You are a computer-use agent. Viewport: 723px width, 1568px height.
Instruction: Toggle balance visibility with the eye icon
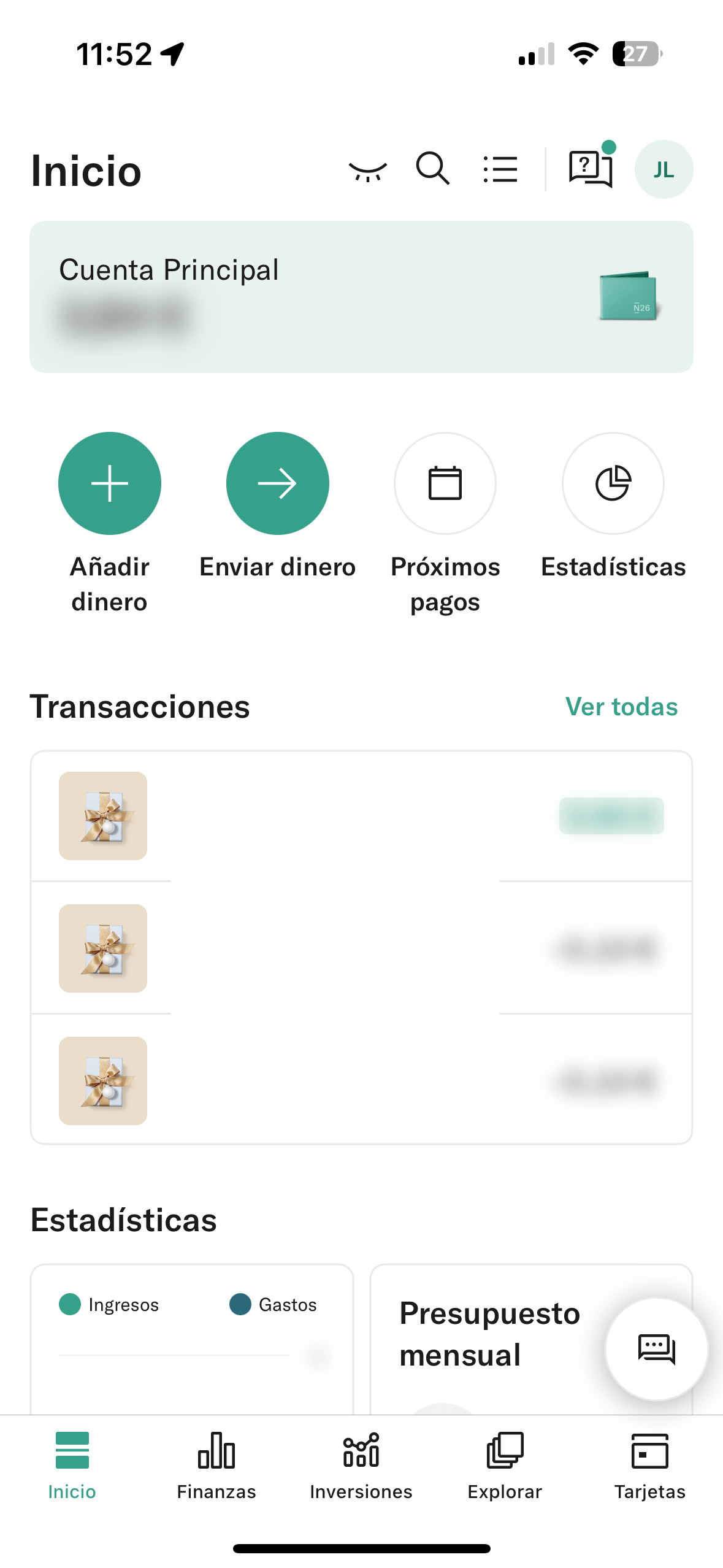click(x=367, y=171)
